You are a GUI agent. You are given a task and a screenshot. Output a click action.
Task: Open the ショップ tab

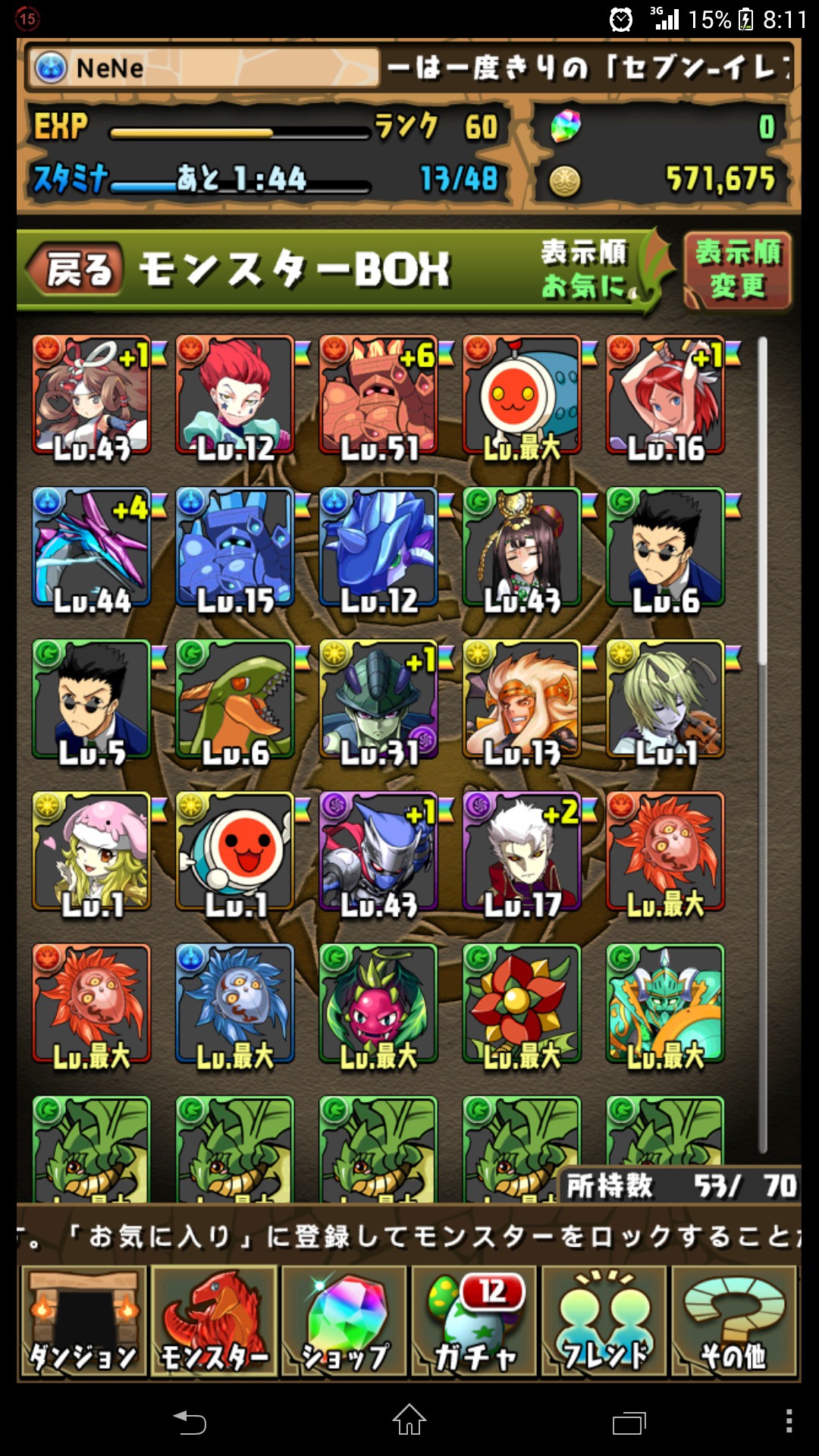point(346,1322)
